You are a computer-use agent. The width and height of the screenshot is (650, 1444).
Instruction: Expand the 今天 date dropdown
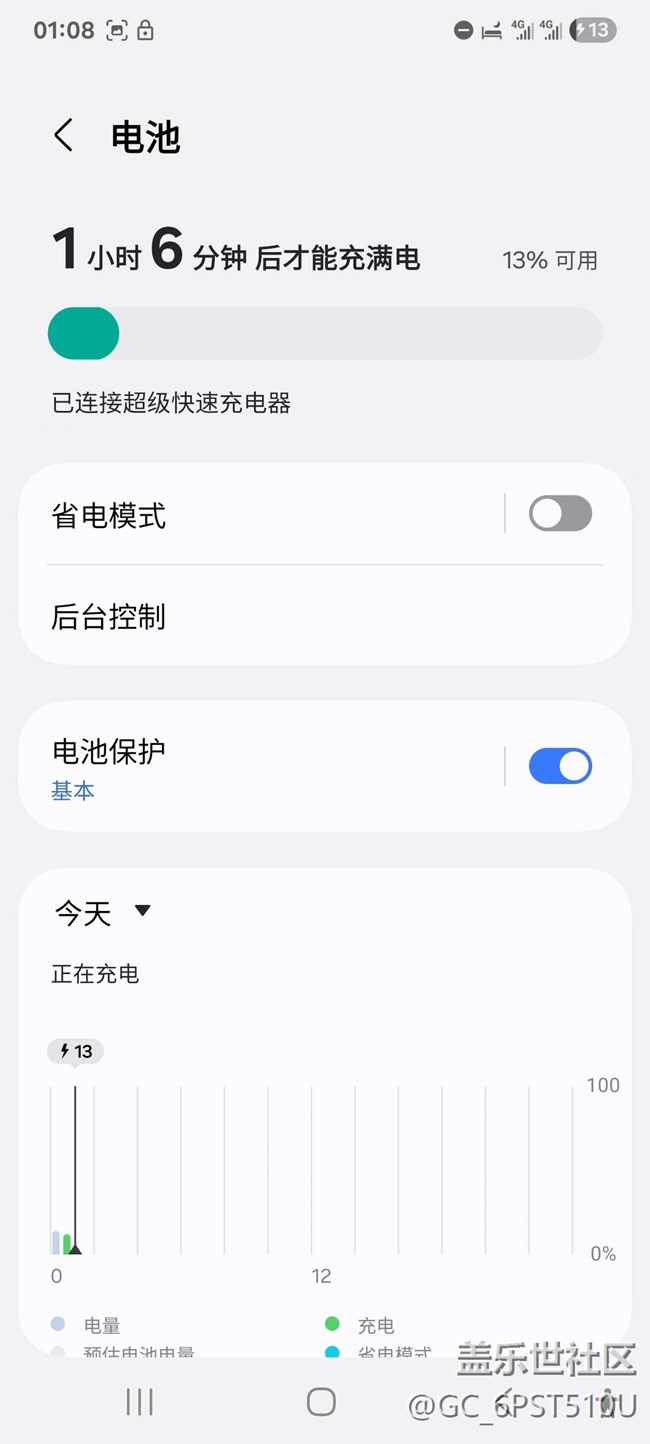point(102,912)
